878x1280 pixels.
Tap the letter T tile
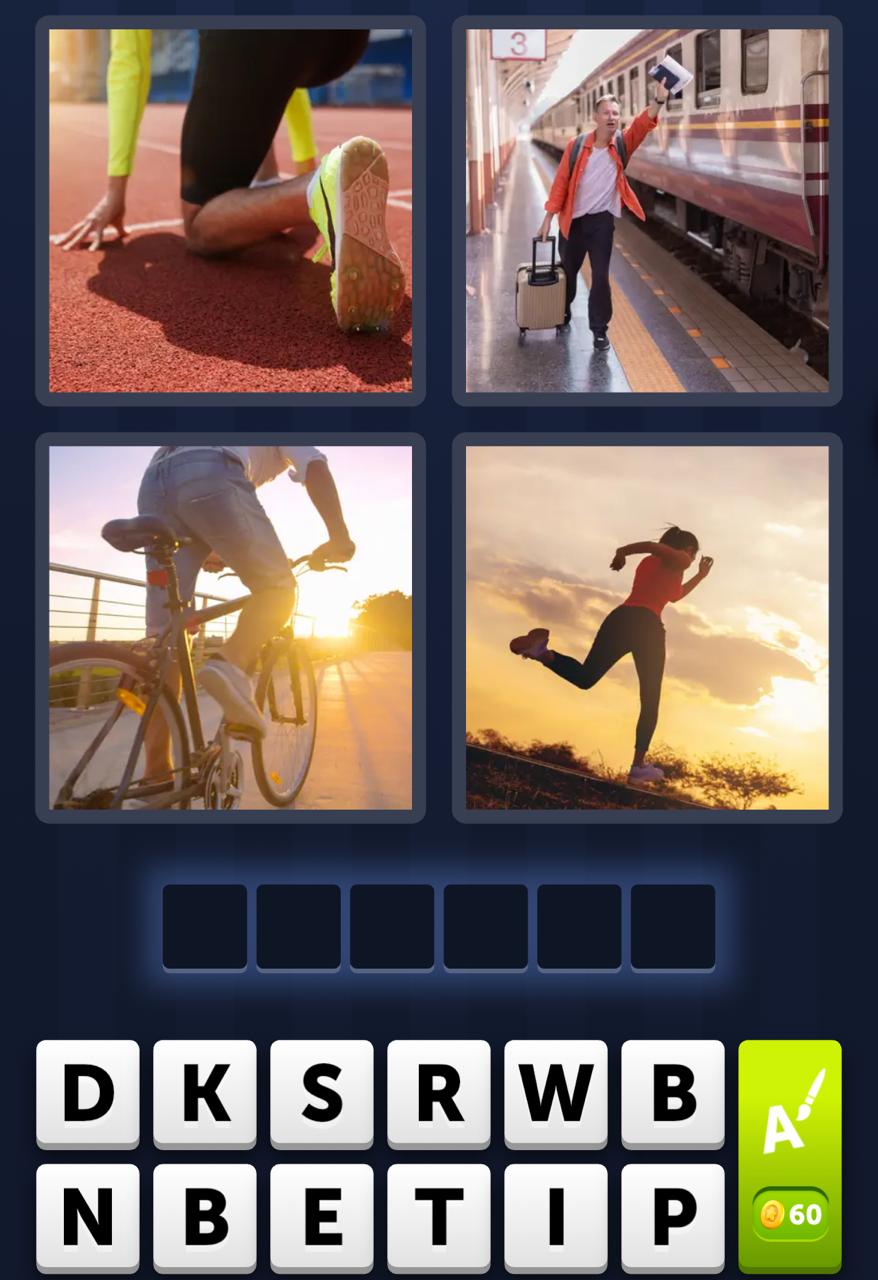coord(438,1220)
